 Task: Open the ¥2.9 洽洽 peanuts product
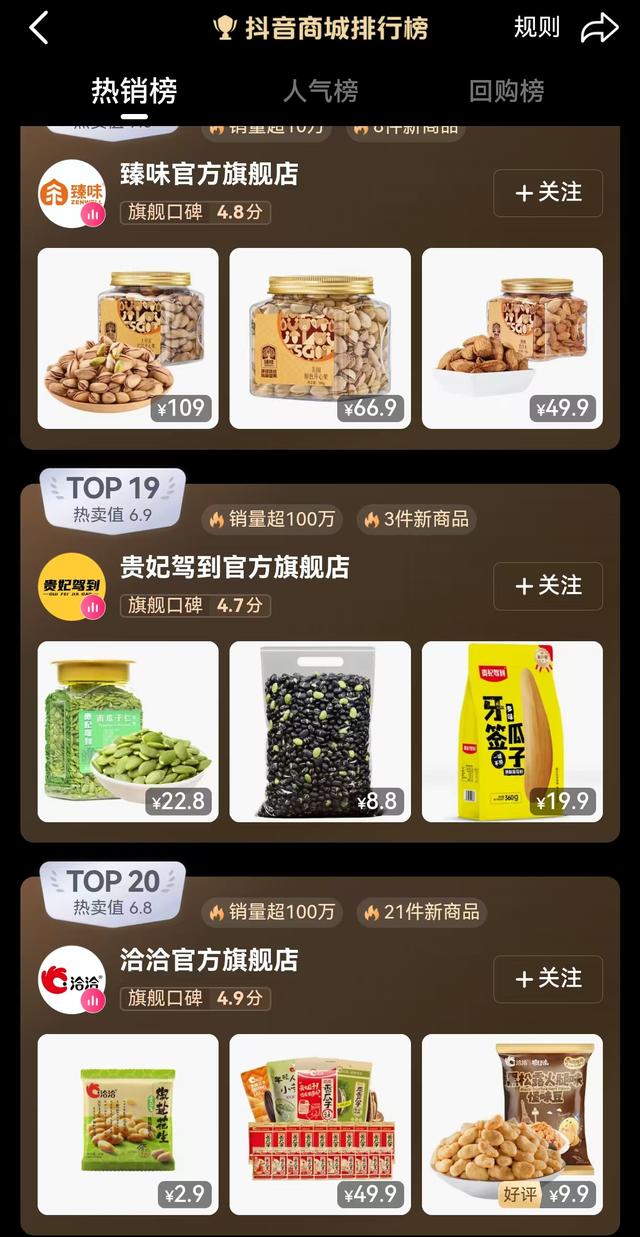pos(128,1124)
